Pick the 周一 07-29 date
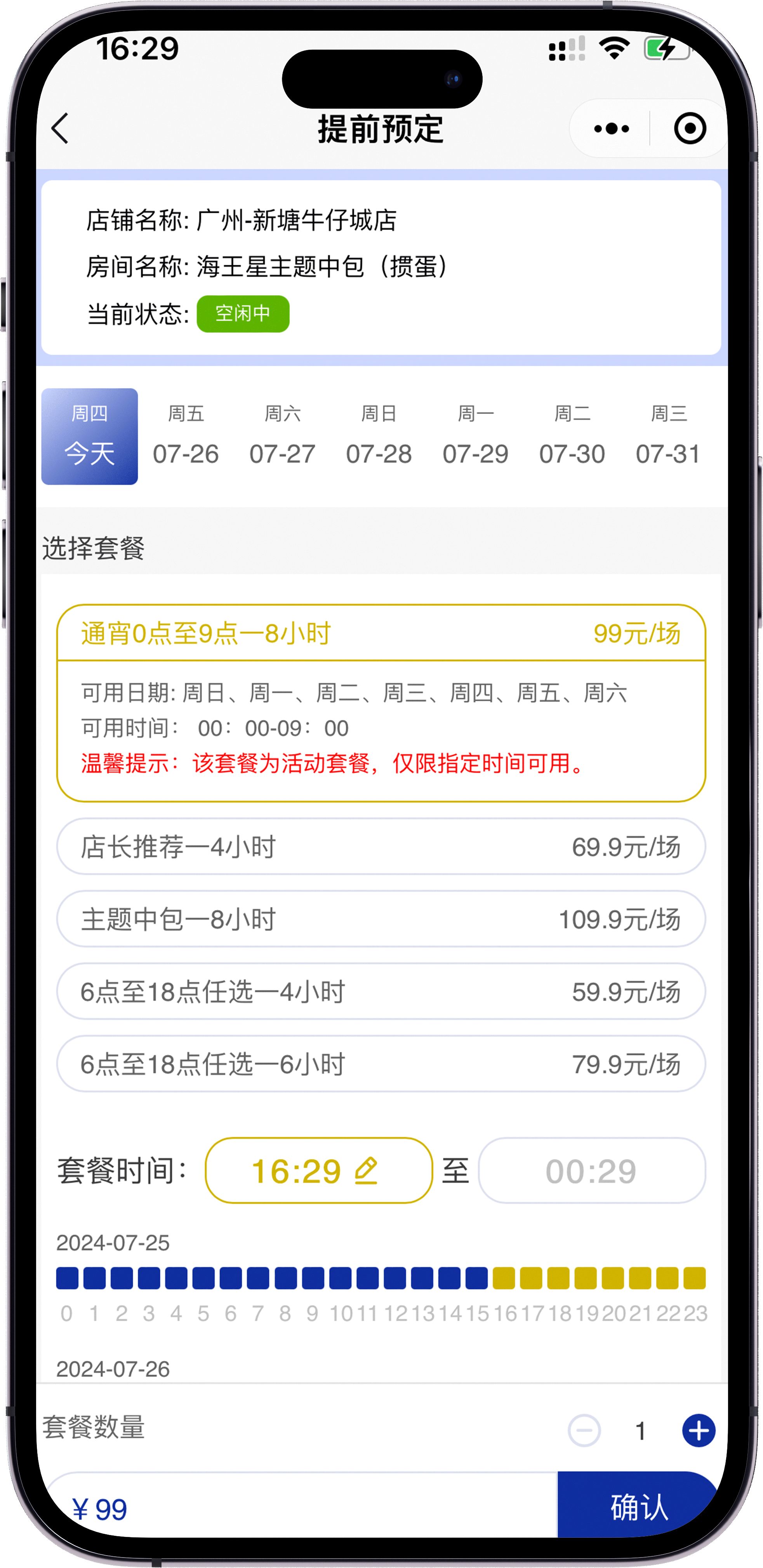The height and width of the screenshot is (1568, 763). point(475,436)
